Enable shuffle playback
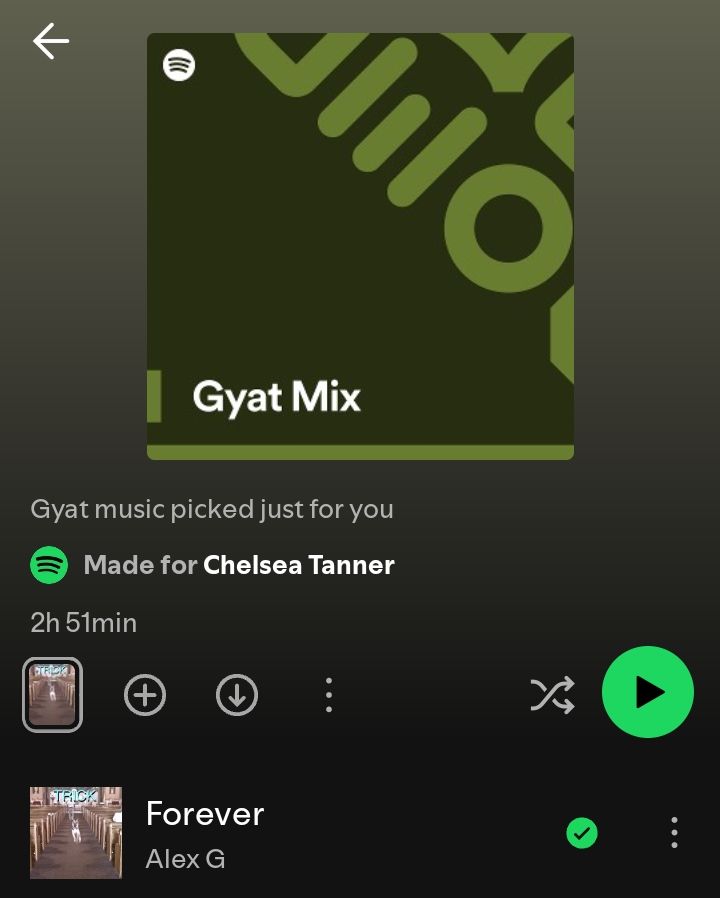Image resolution: width=720 pixels, height=898 pixels. (x=552, y=693)
